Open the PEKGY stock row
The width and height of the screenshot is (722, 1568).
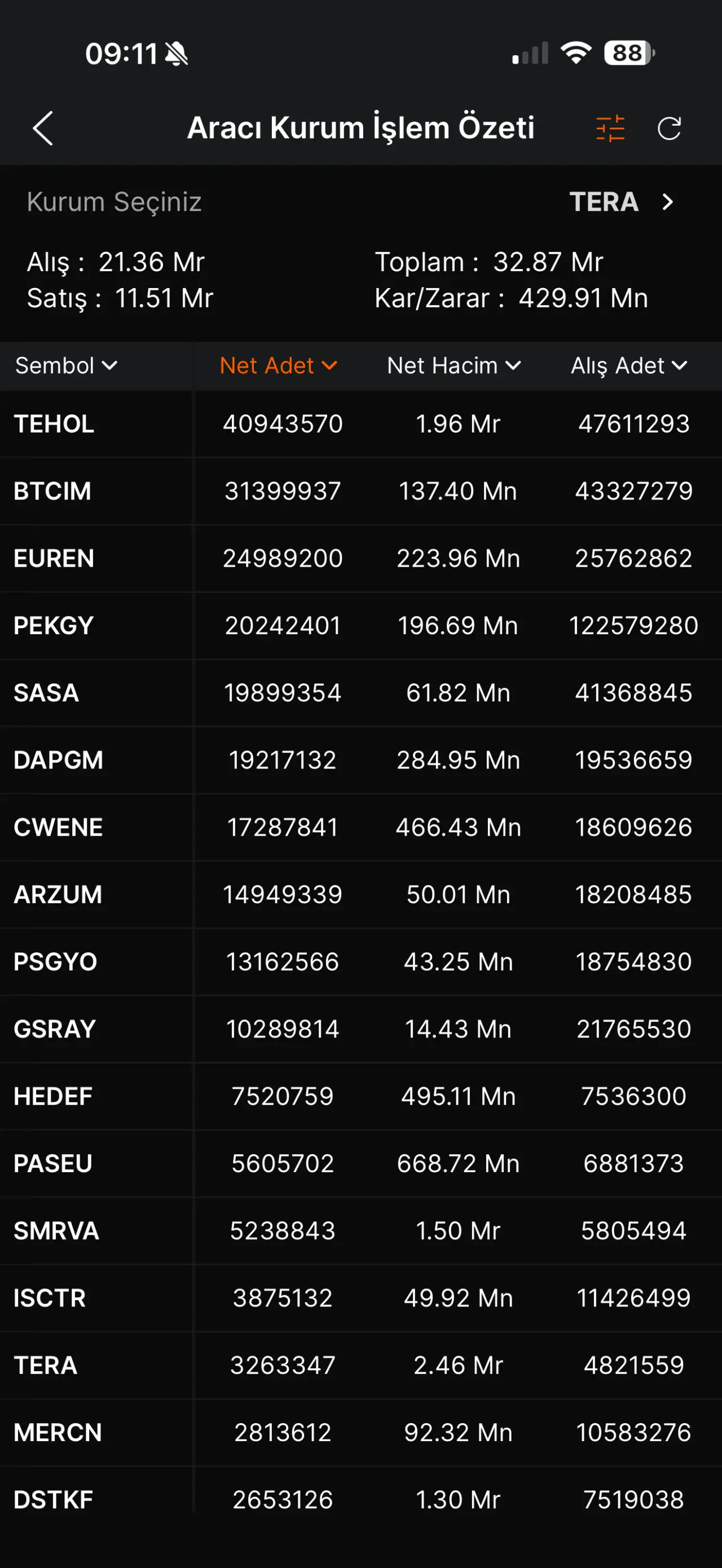54,626
